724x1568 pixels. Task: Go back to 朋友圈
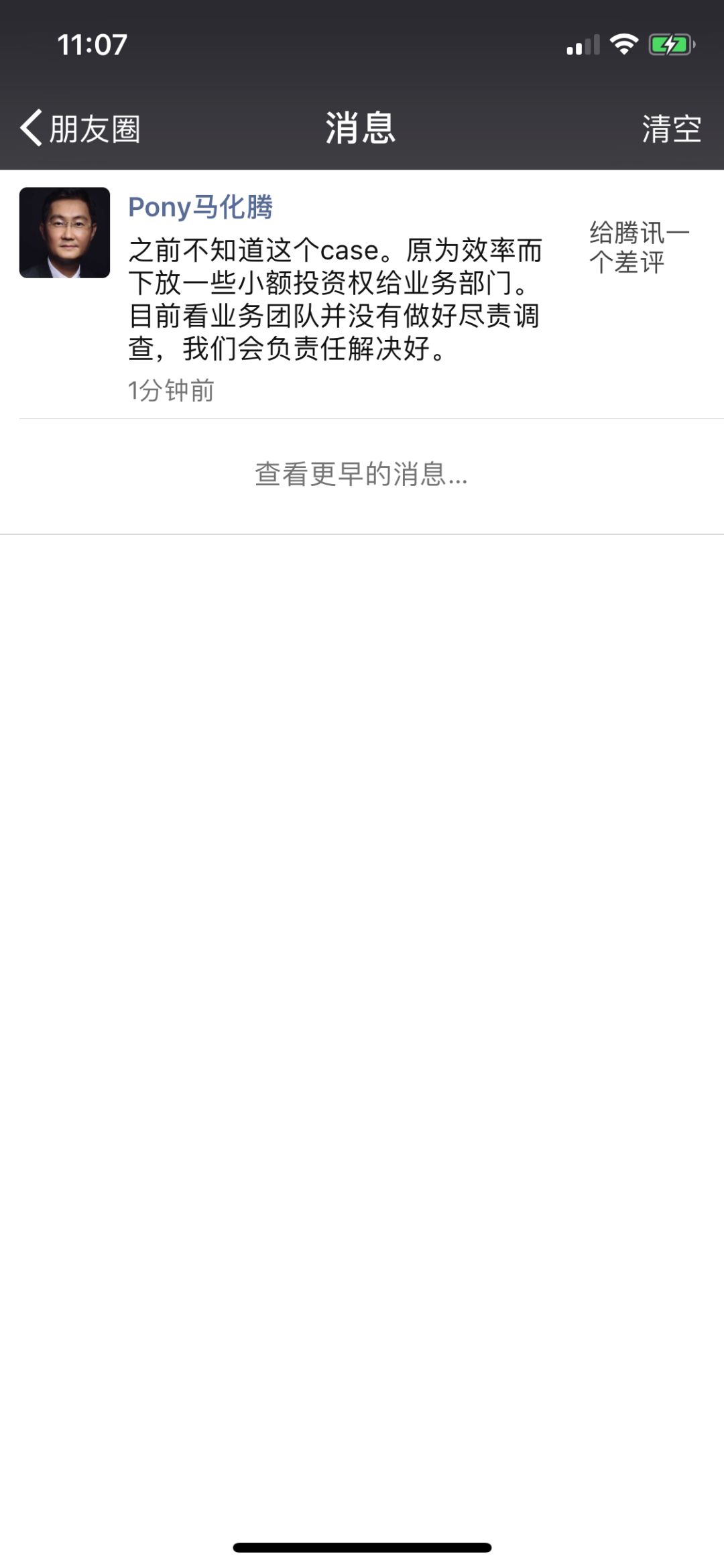(80, 128)
